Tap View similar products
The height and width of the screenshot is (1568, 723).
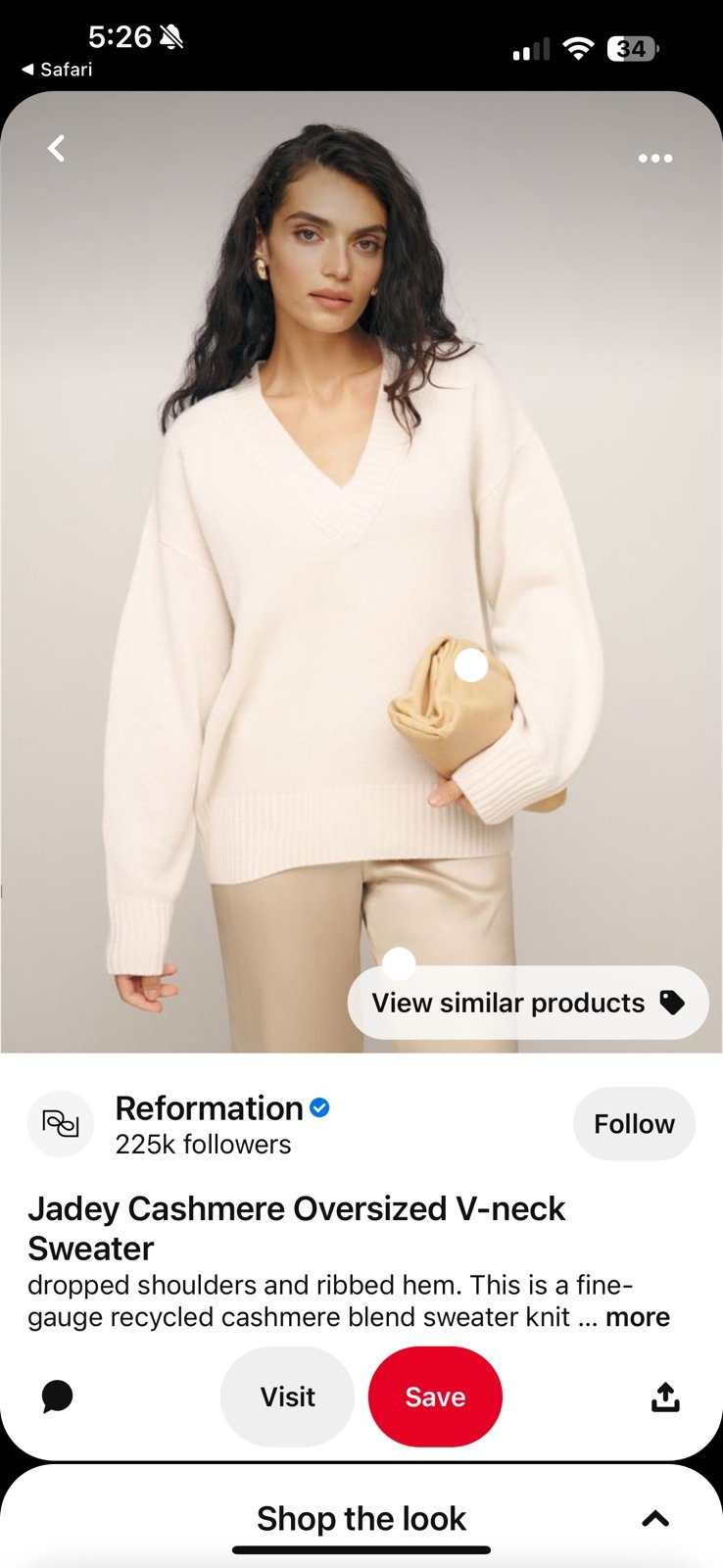pos(528,1003)
